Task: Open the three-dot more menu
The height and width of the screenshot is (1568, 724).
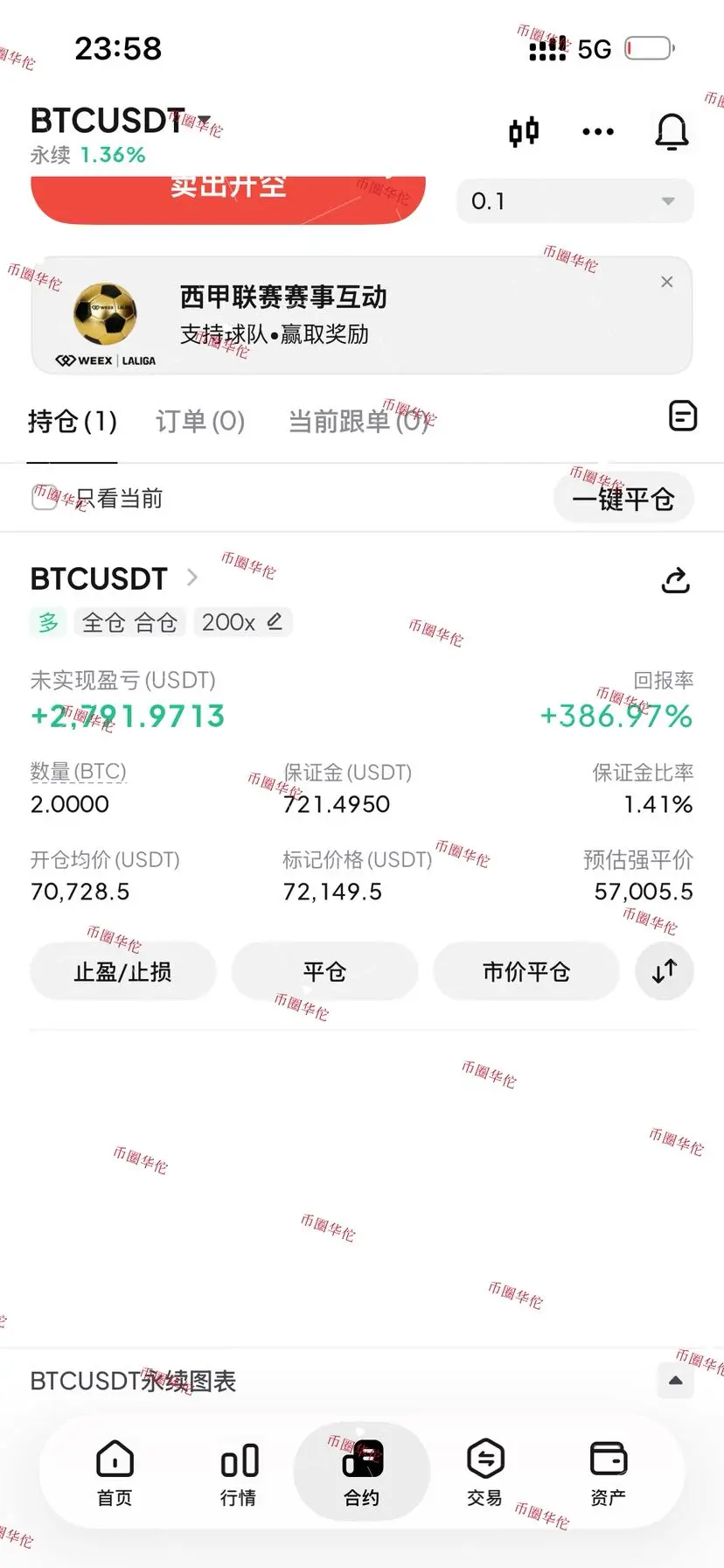Action: pos(598,132)
